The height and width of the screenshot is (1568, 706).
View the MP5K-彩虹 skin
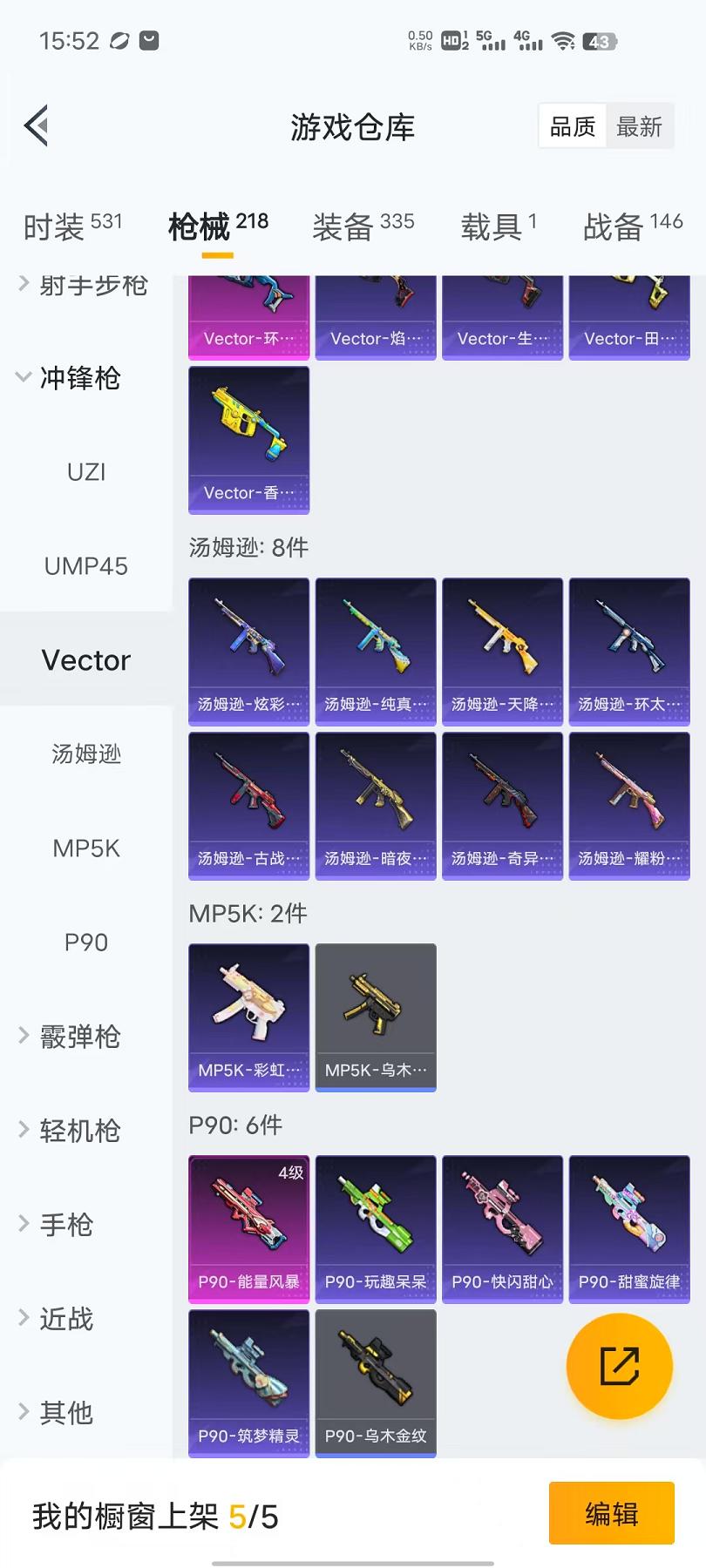coord(249,1017)
